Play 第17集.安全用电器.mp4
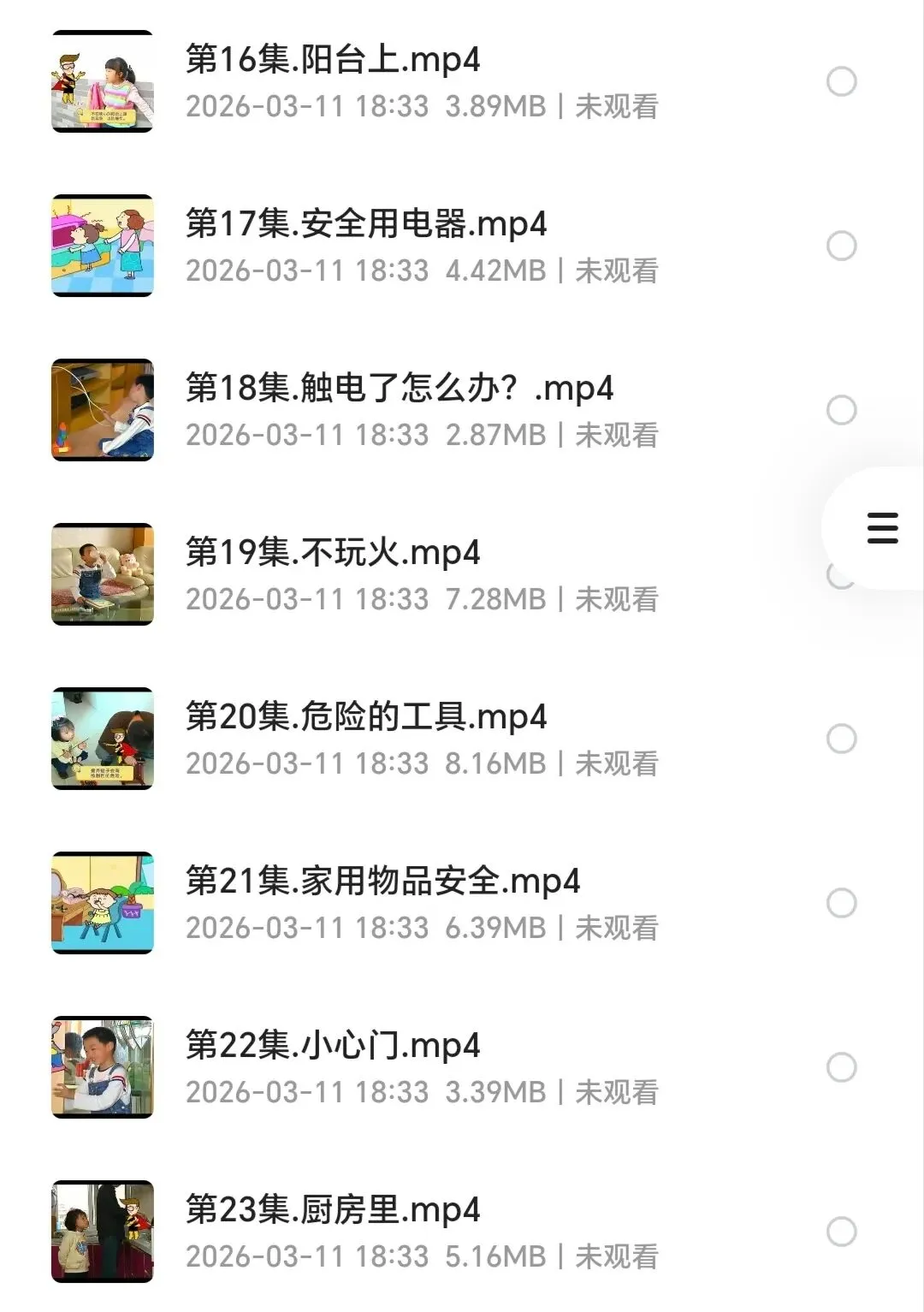 [x=365, y=224]
